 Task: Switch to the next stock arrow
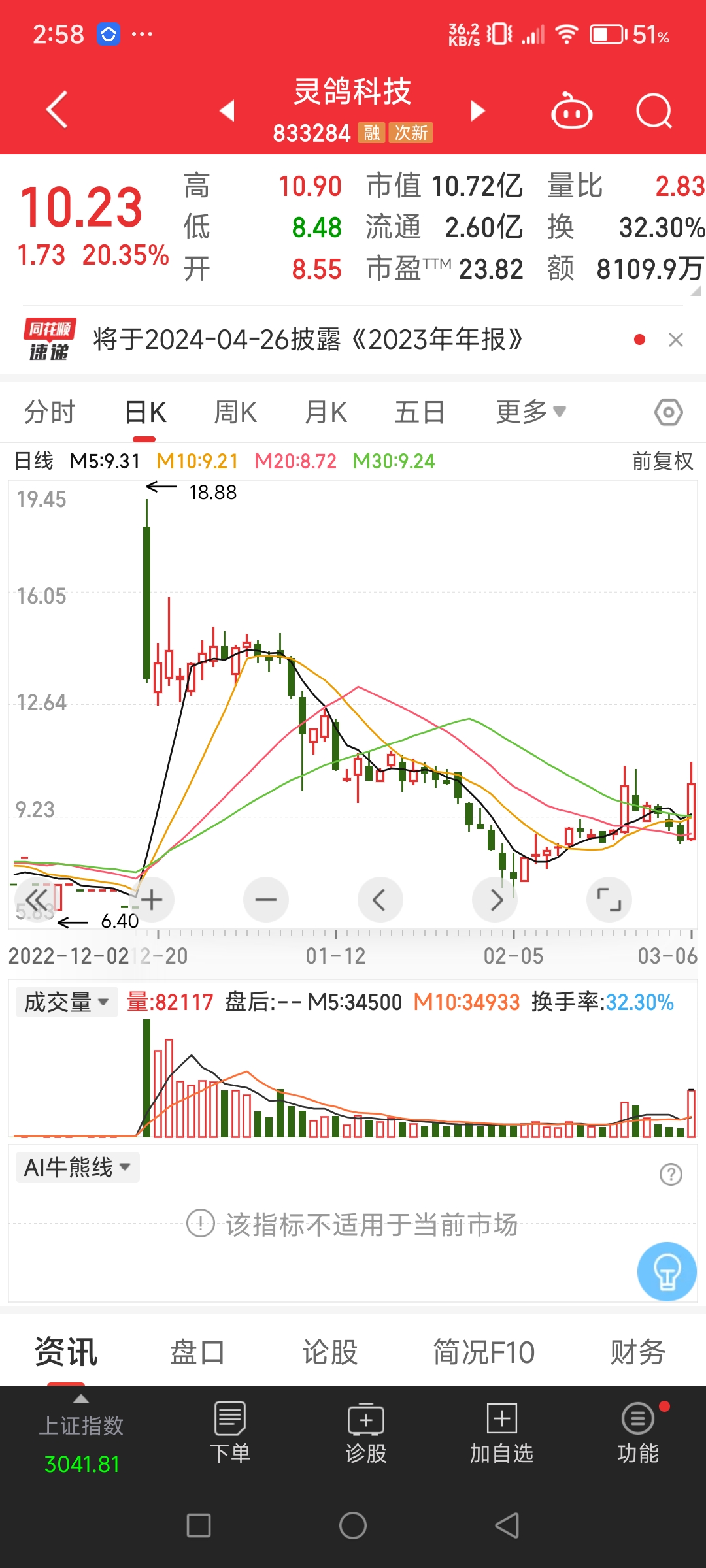479,110
